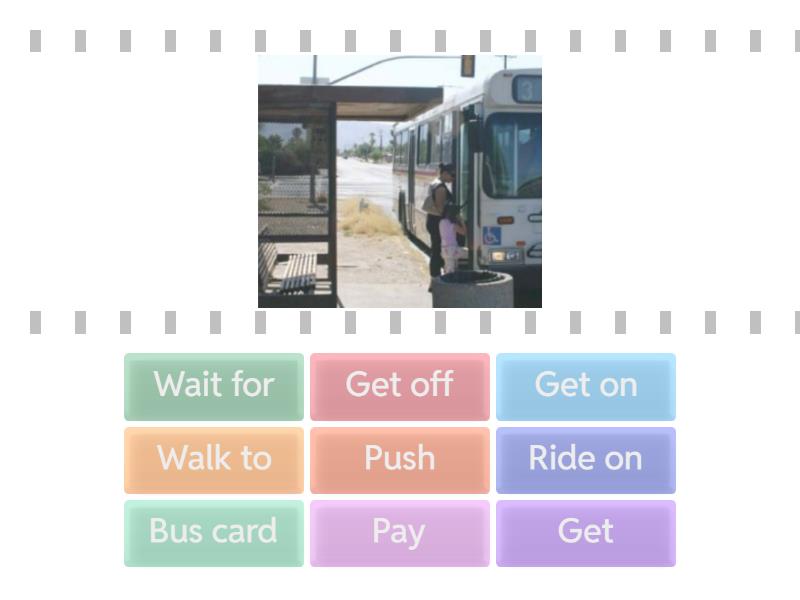800x600 pixels.
Task: Tap the purple 'Get' button
Action: click(586, 533)
